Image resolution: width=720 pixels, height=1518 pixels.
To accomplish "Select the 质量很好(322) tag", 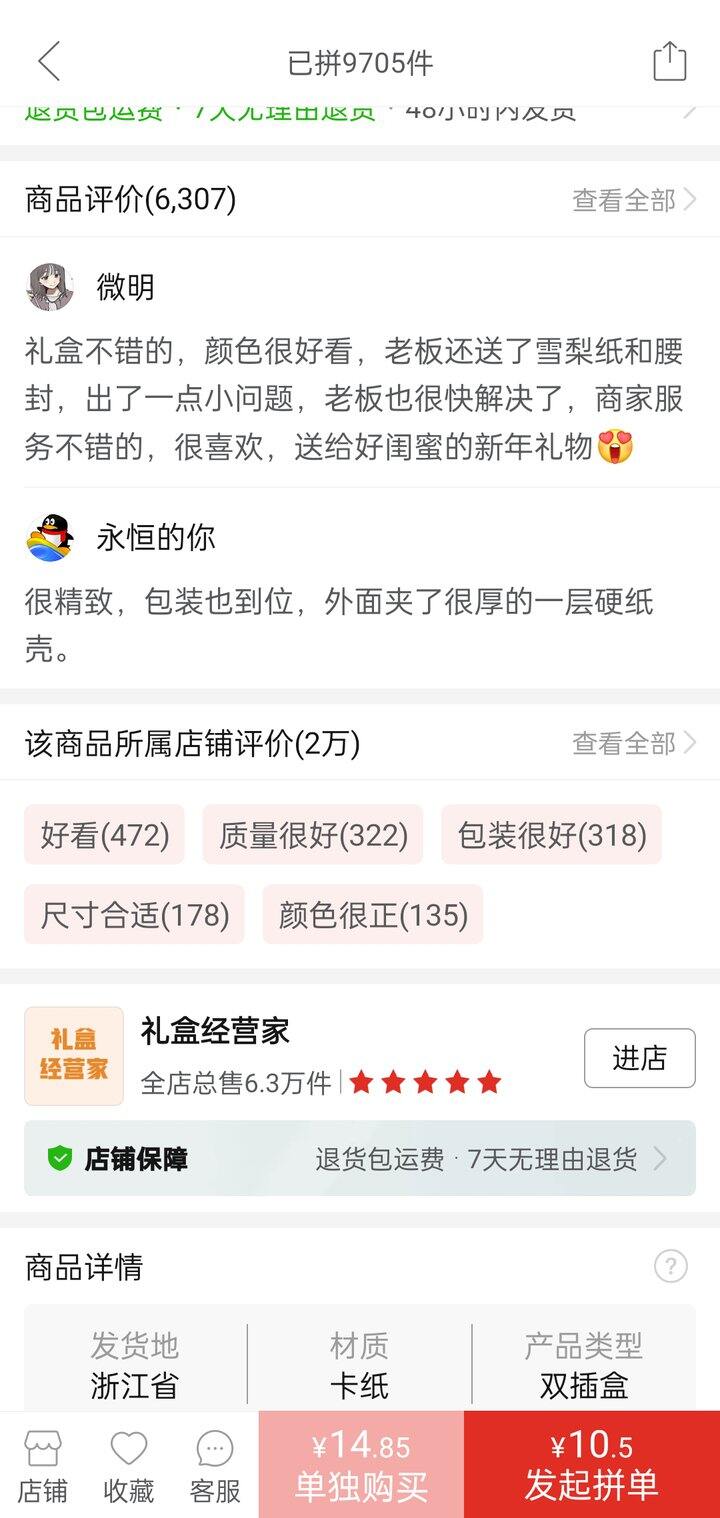I will [x=313, y=835].
